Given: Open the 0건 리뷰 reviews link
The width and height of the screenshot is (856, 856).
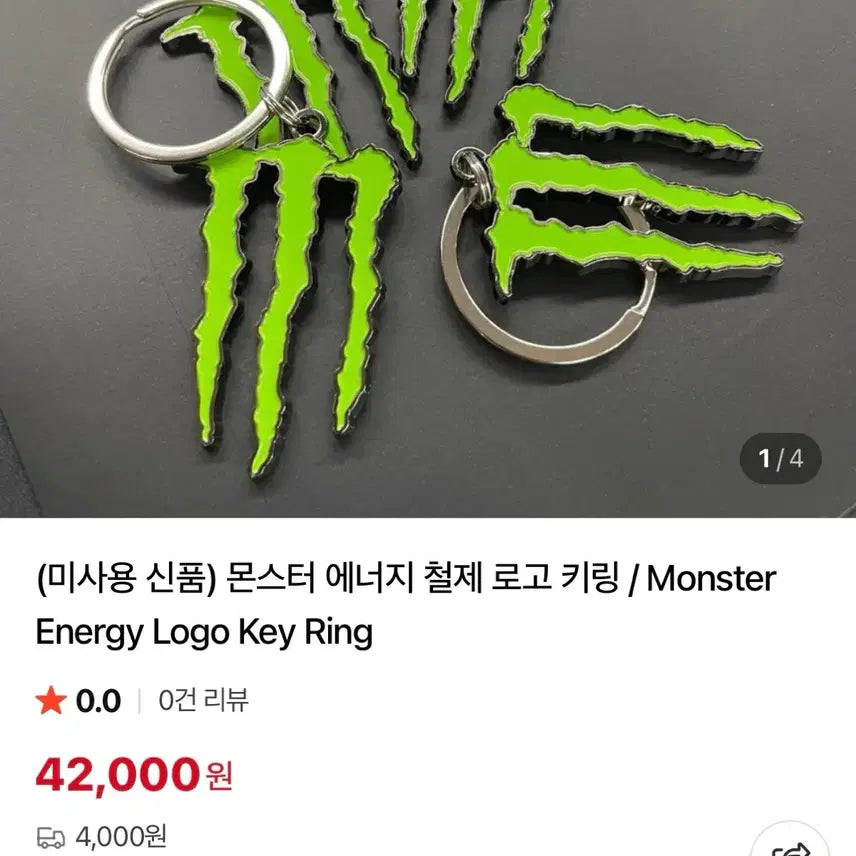Looking at the screenshot, I should coord(204,701).
